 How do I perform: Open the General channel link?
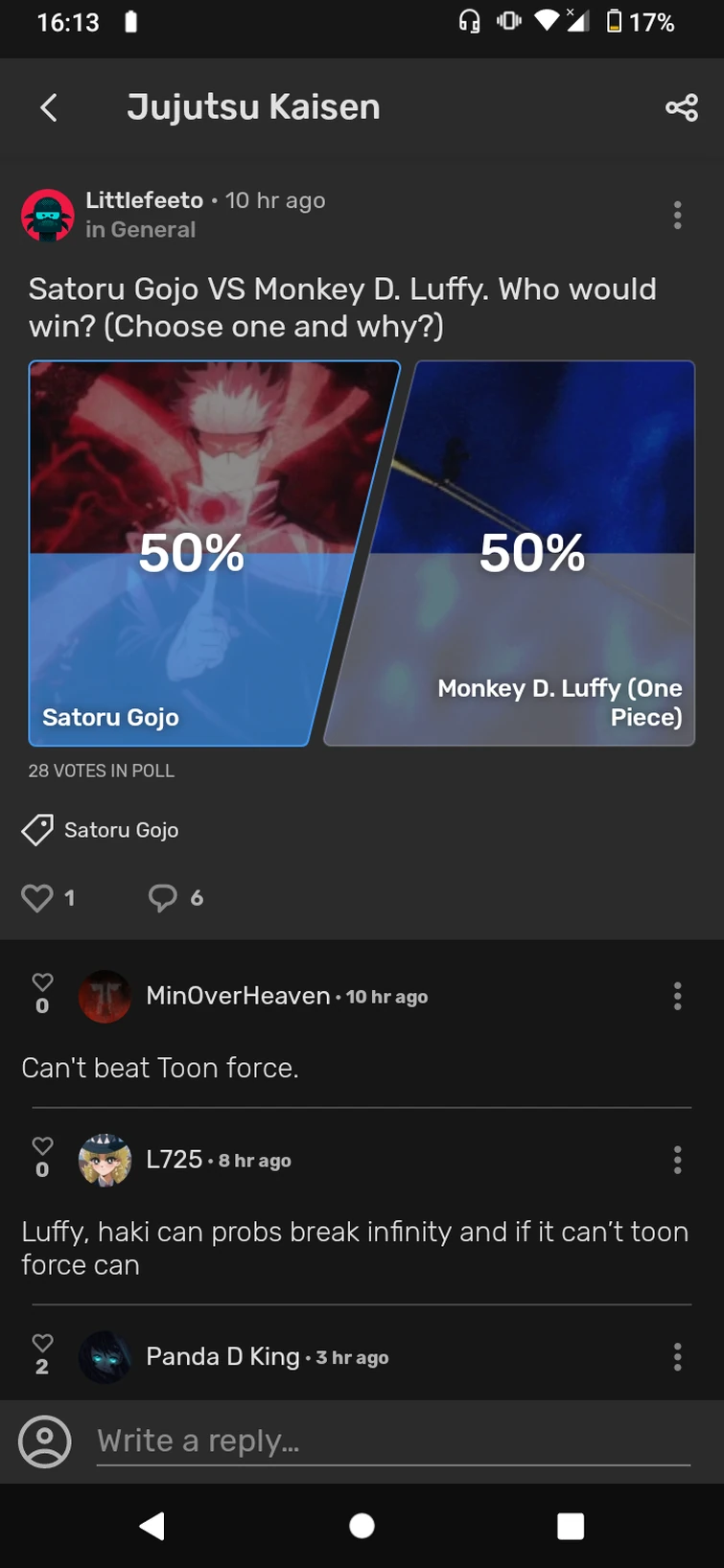click(x=141, y=229)
